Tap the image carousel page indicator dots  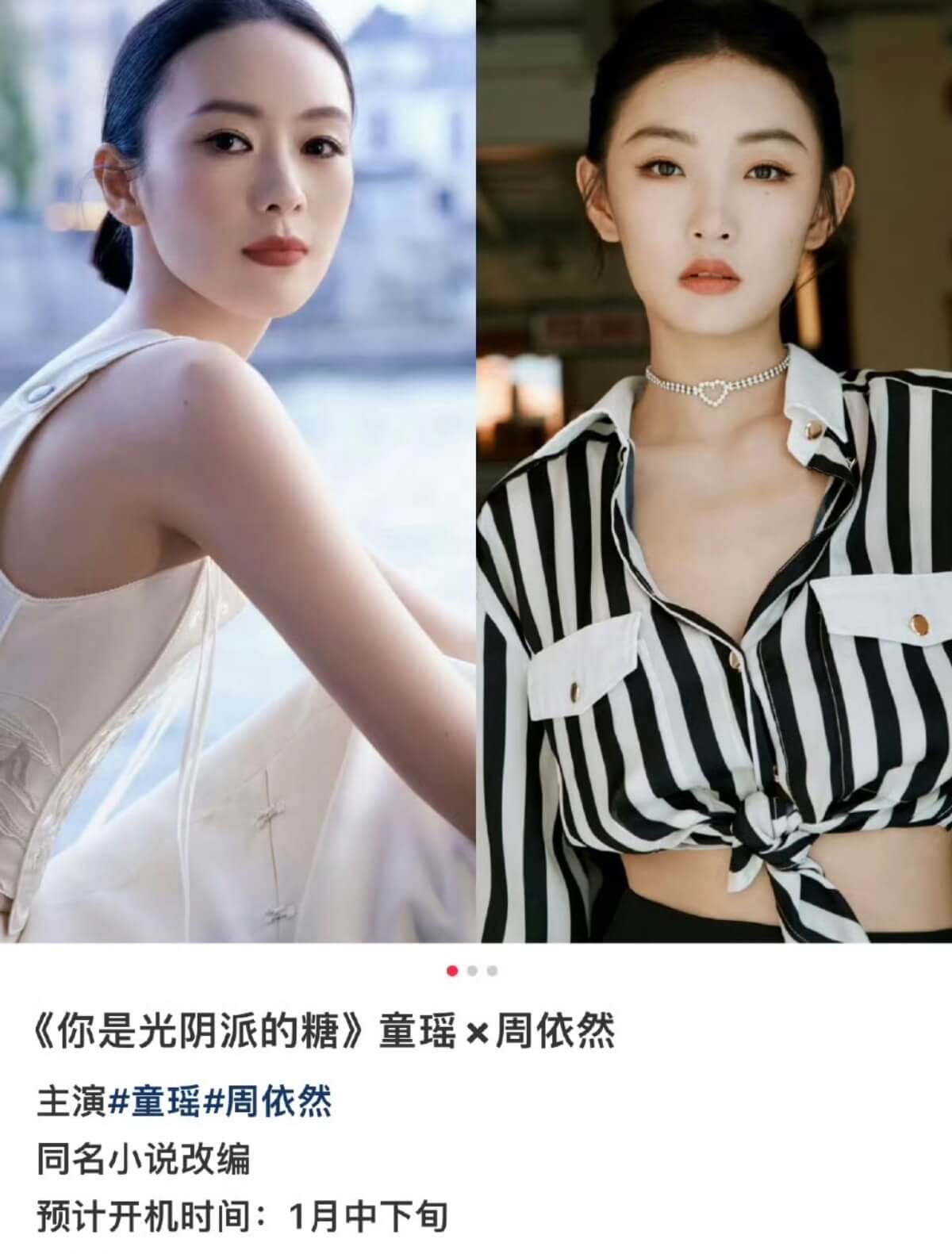pos(472,971)
